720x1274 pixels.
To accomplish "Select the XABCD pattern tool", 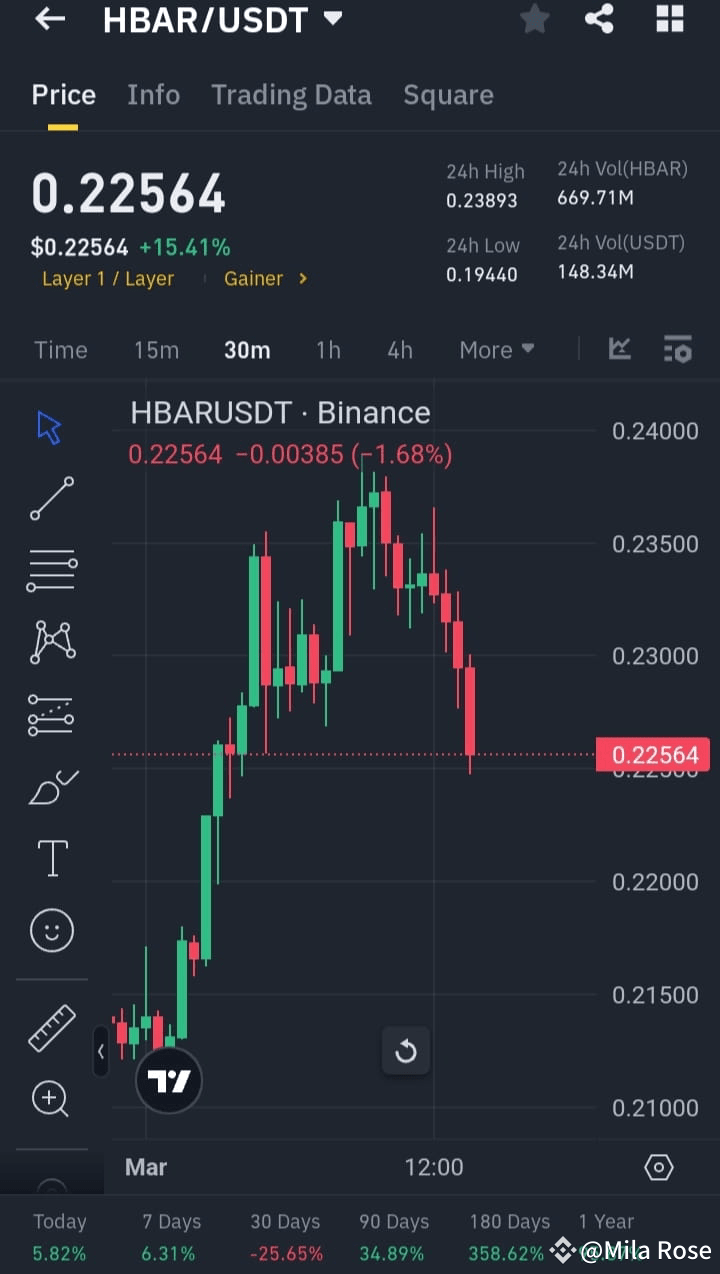I will (x=51, y=641).
